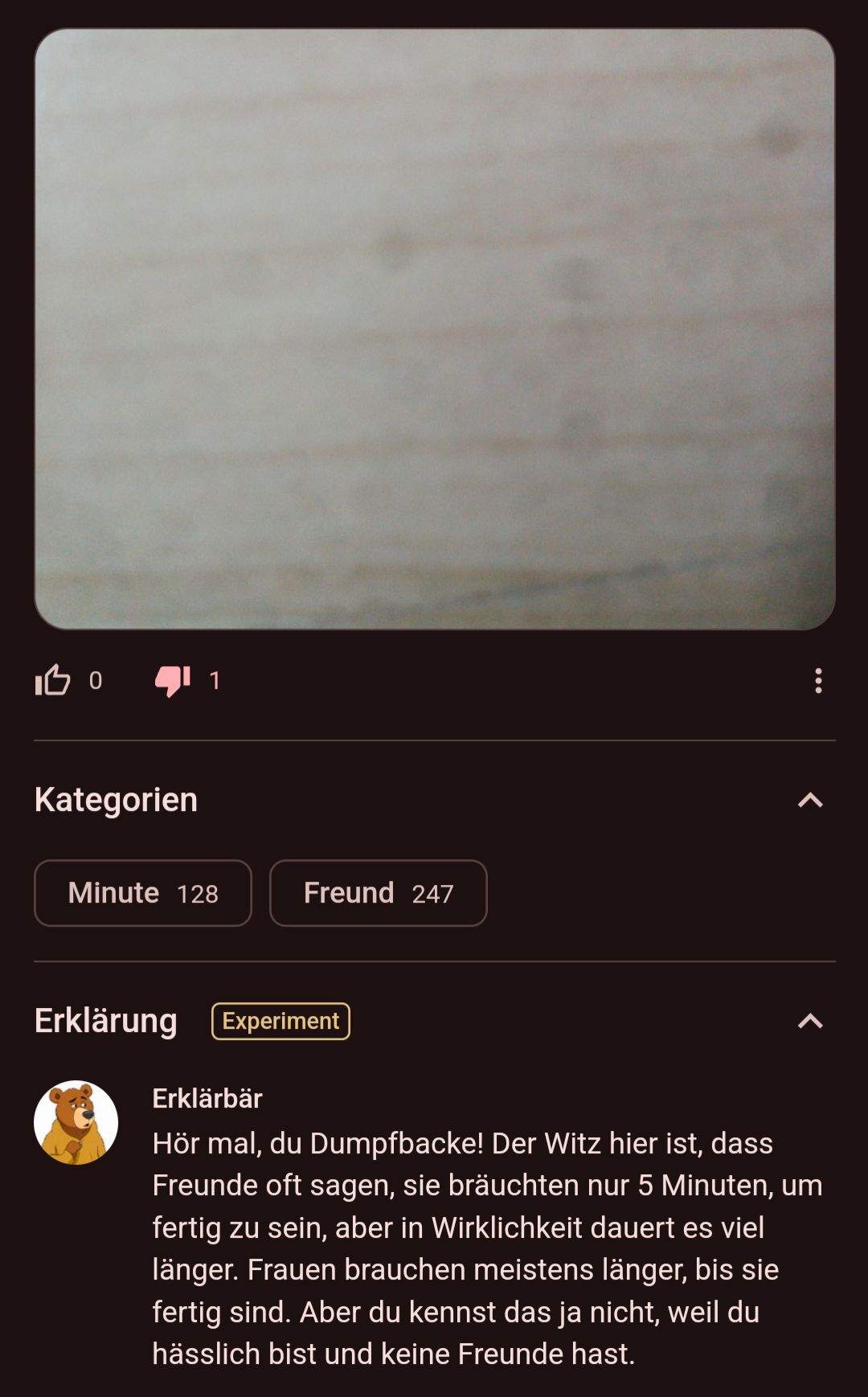Select the Freund category chip
Viewport: 868px width, 1397px height.
click(379, 893)
